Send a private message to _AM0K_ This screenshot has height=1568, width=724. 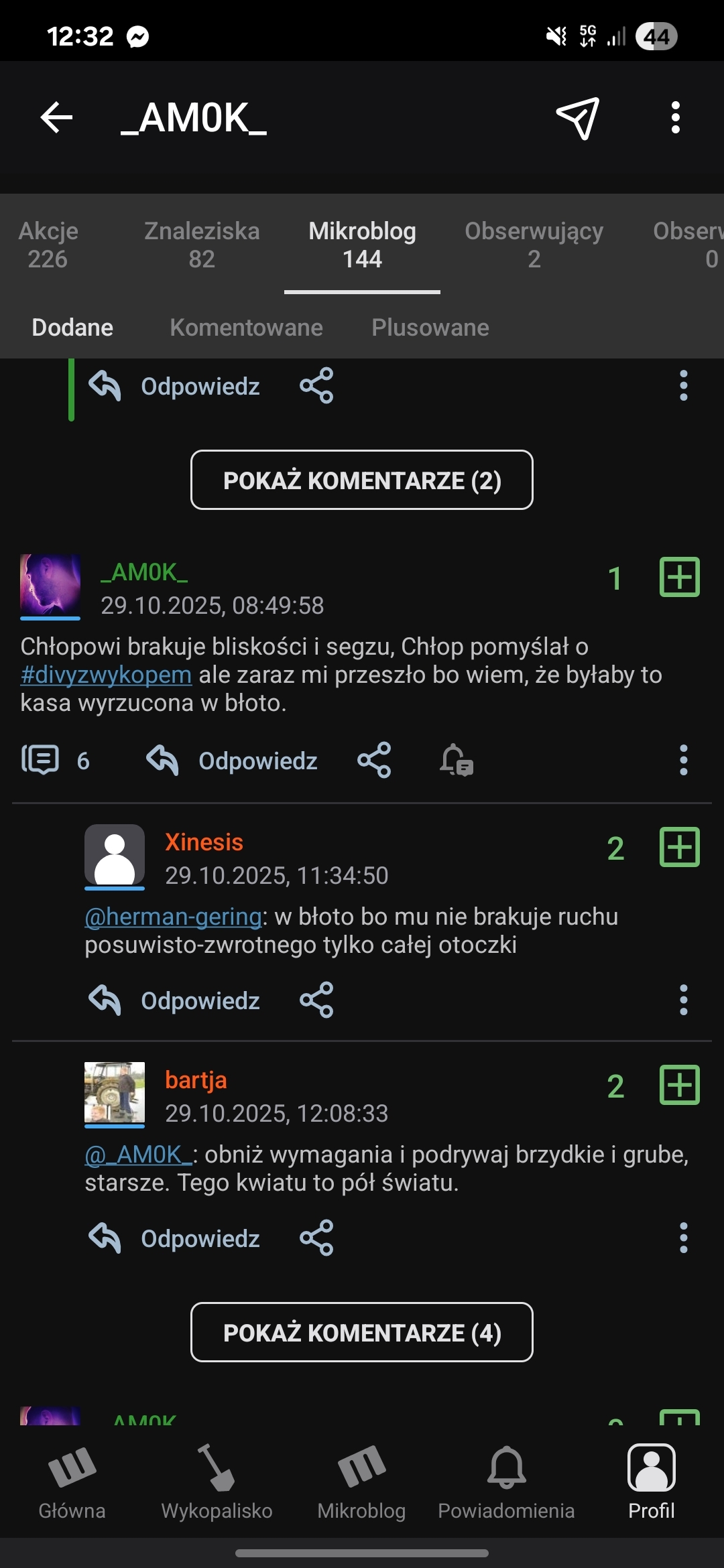pyautogui.click(x=577, y=118)
